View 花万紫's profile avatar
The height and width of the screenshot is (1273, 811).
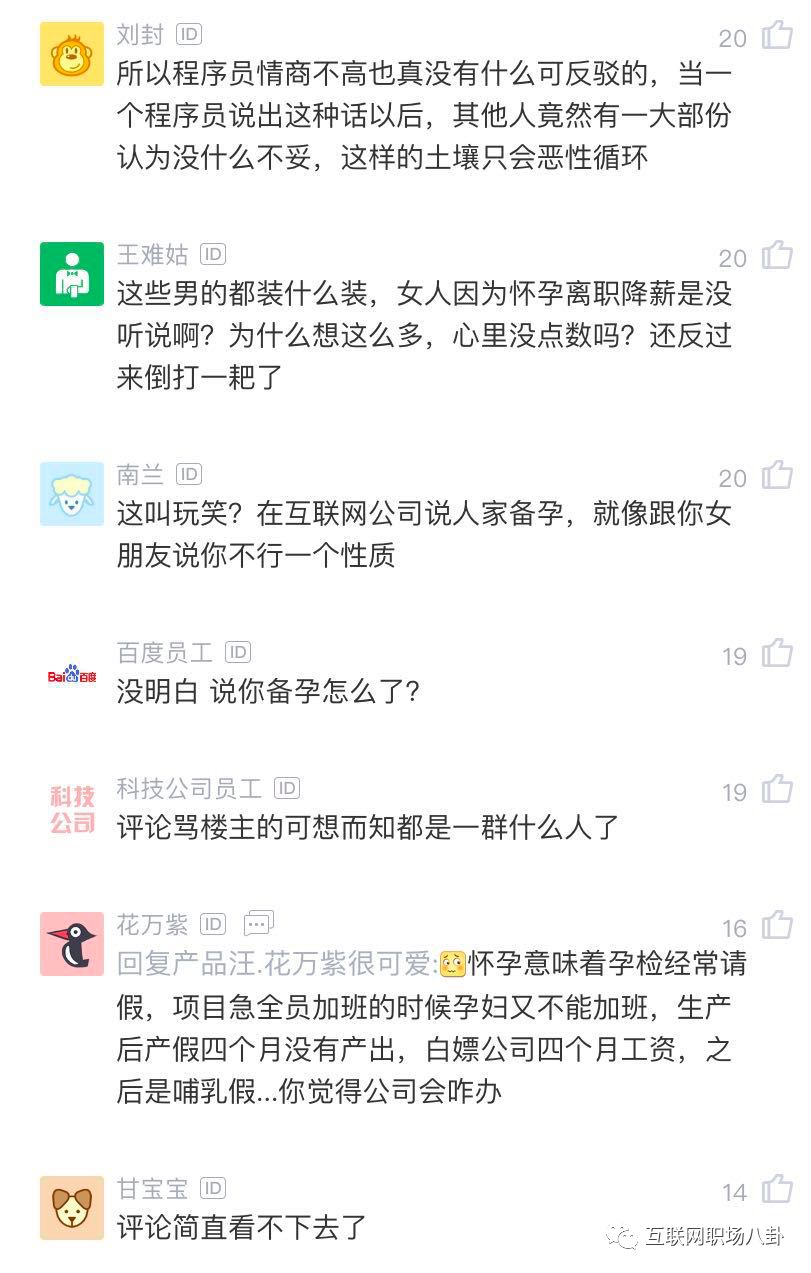tap(72, 944)
